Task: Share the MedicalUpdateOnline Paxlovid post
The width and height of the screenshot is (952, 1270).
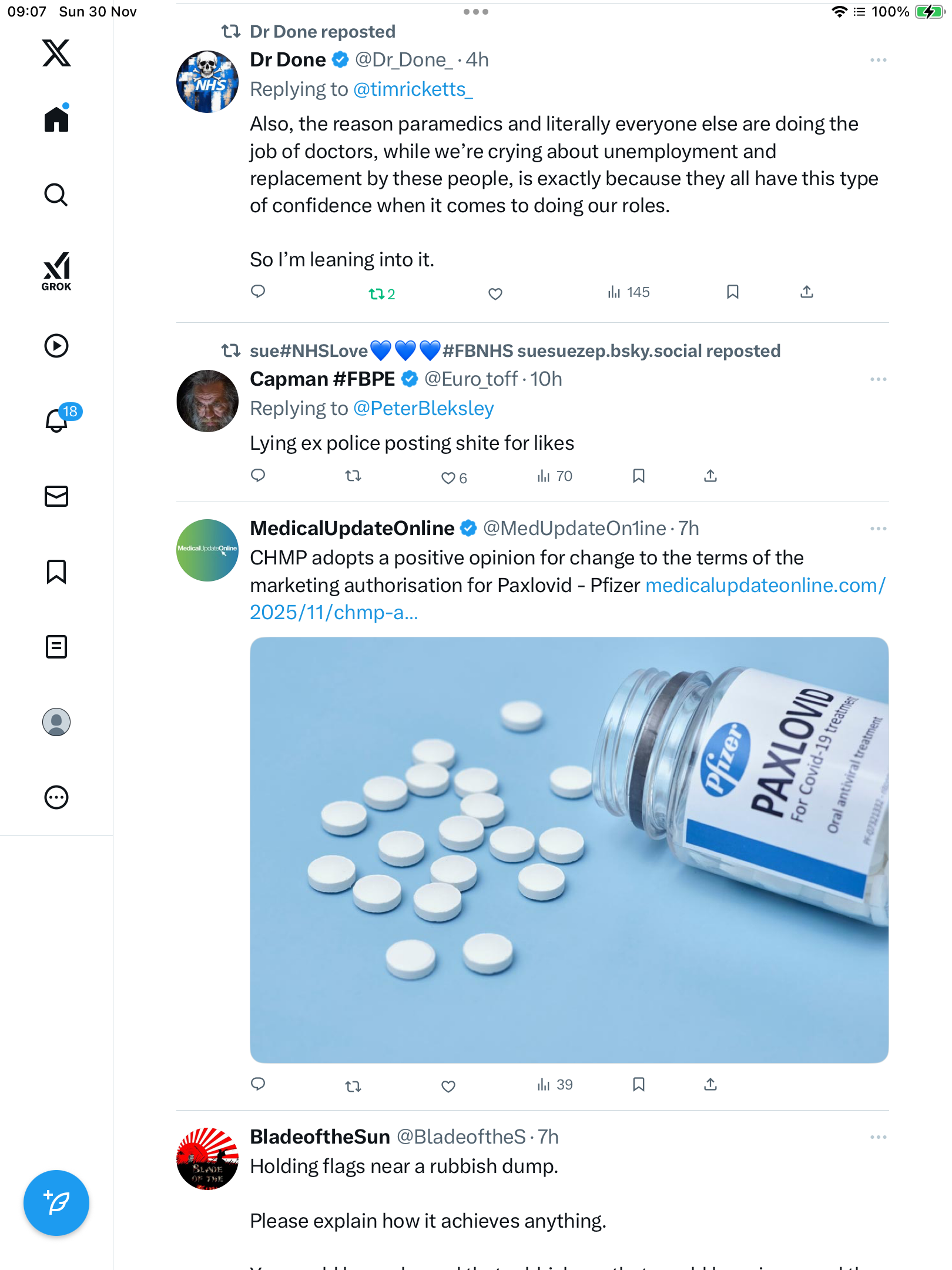Action: (x=710, y=1084)
